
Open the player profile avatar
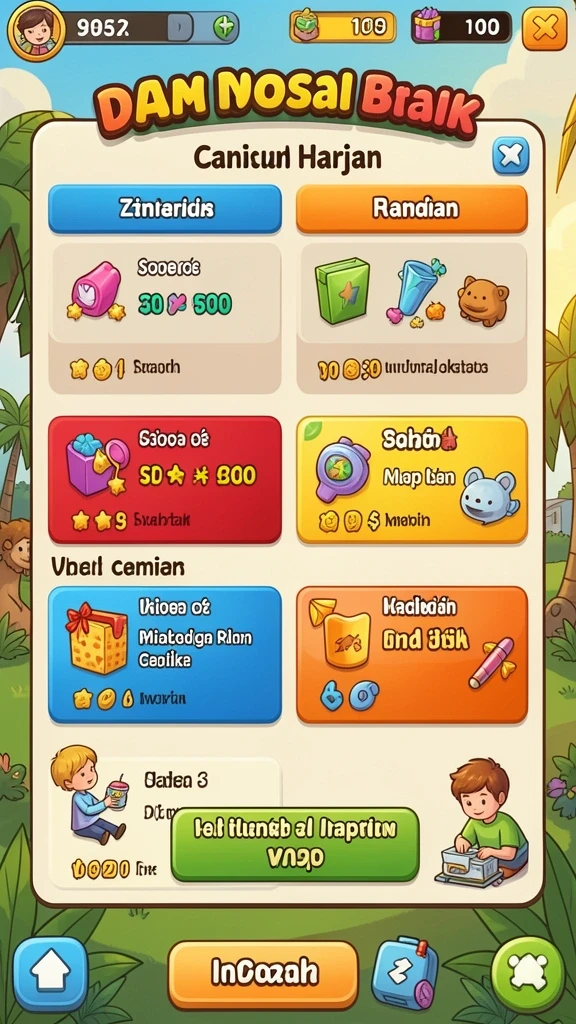[x=35, y=29]
